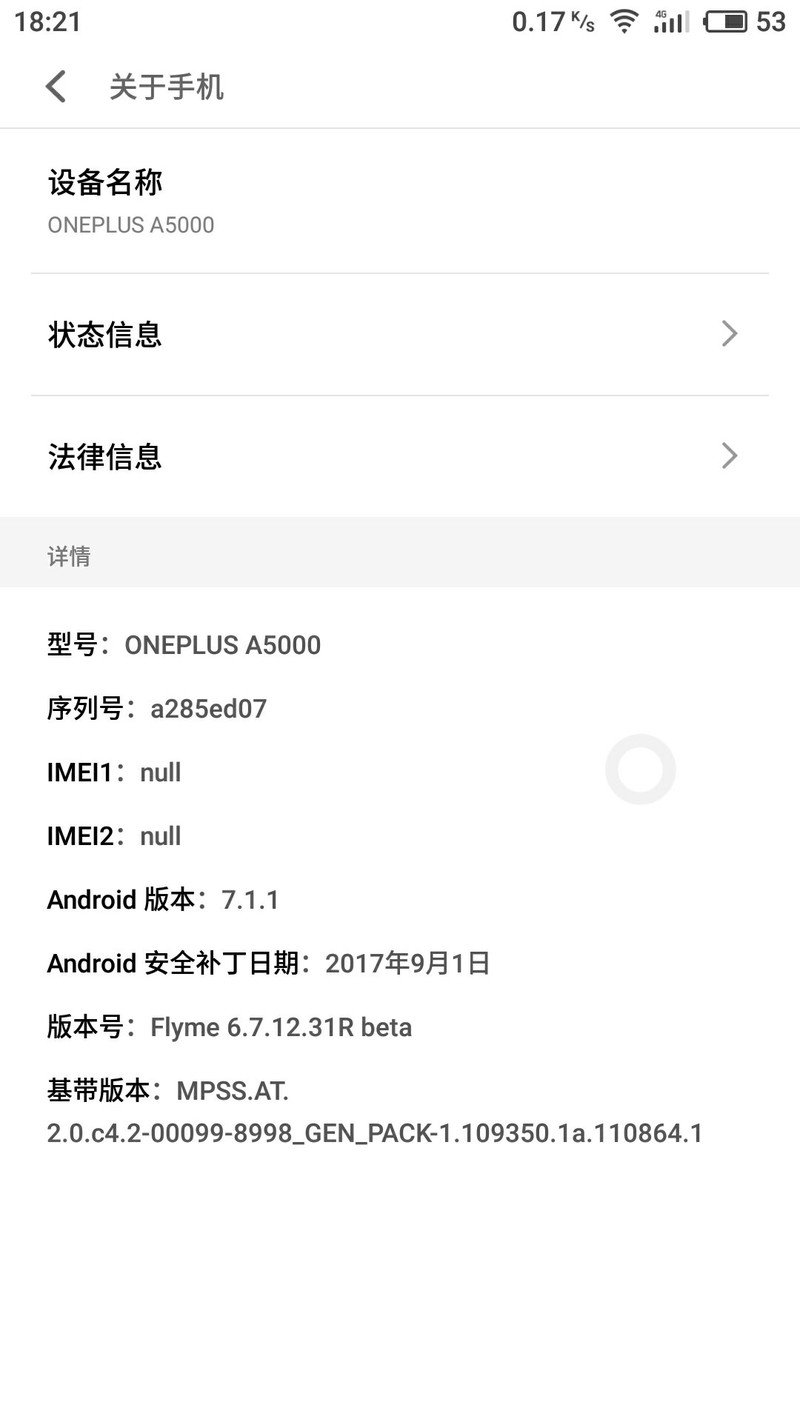
Task: Tap the Wi-Fi signal icon in status bar
Action: pyautogui.click(x=622, y=21)
